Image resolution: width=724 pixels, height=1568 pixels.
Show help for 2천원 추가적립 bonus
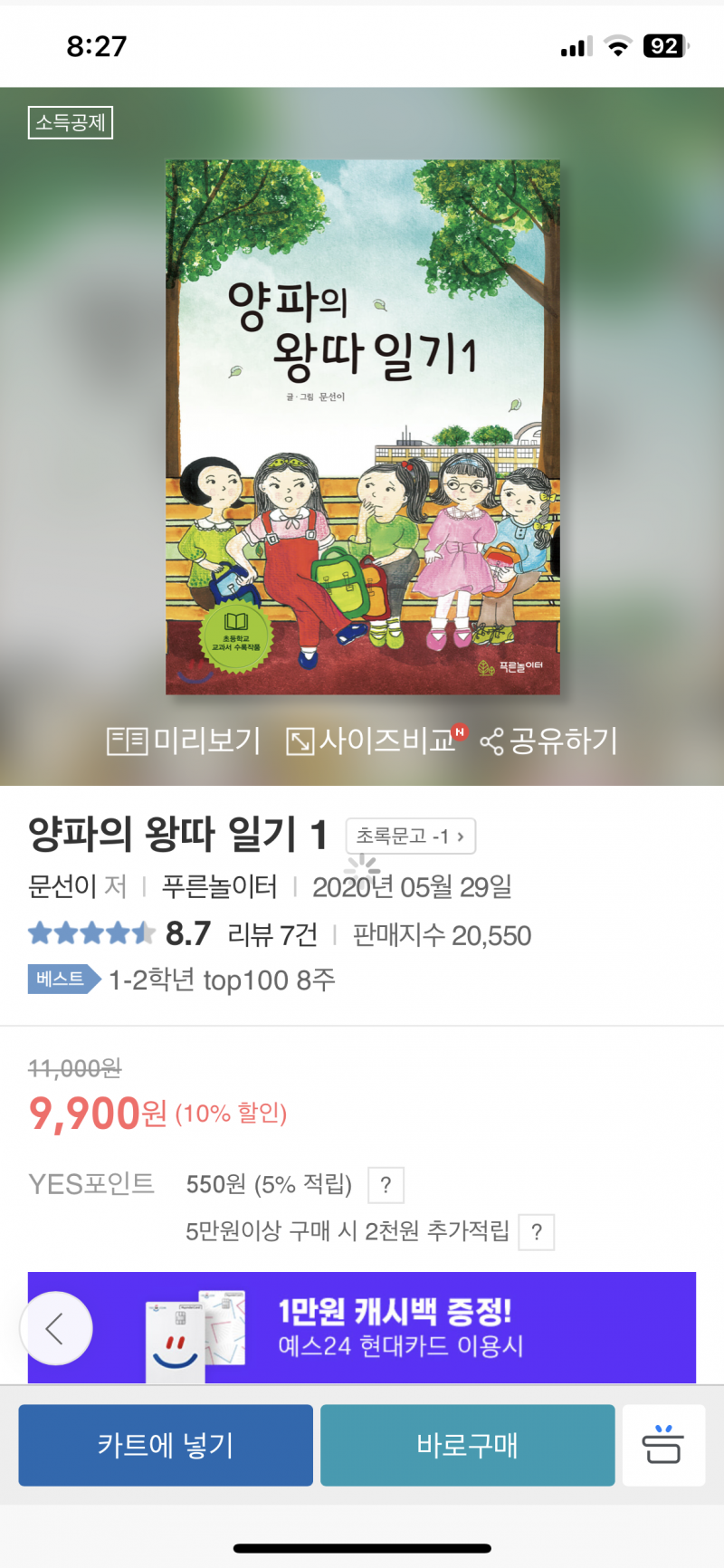(537, 1232)
